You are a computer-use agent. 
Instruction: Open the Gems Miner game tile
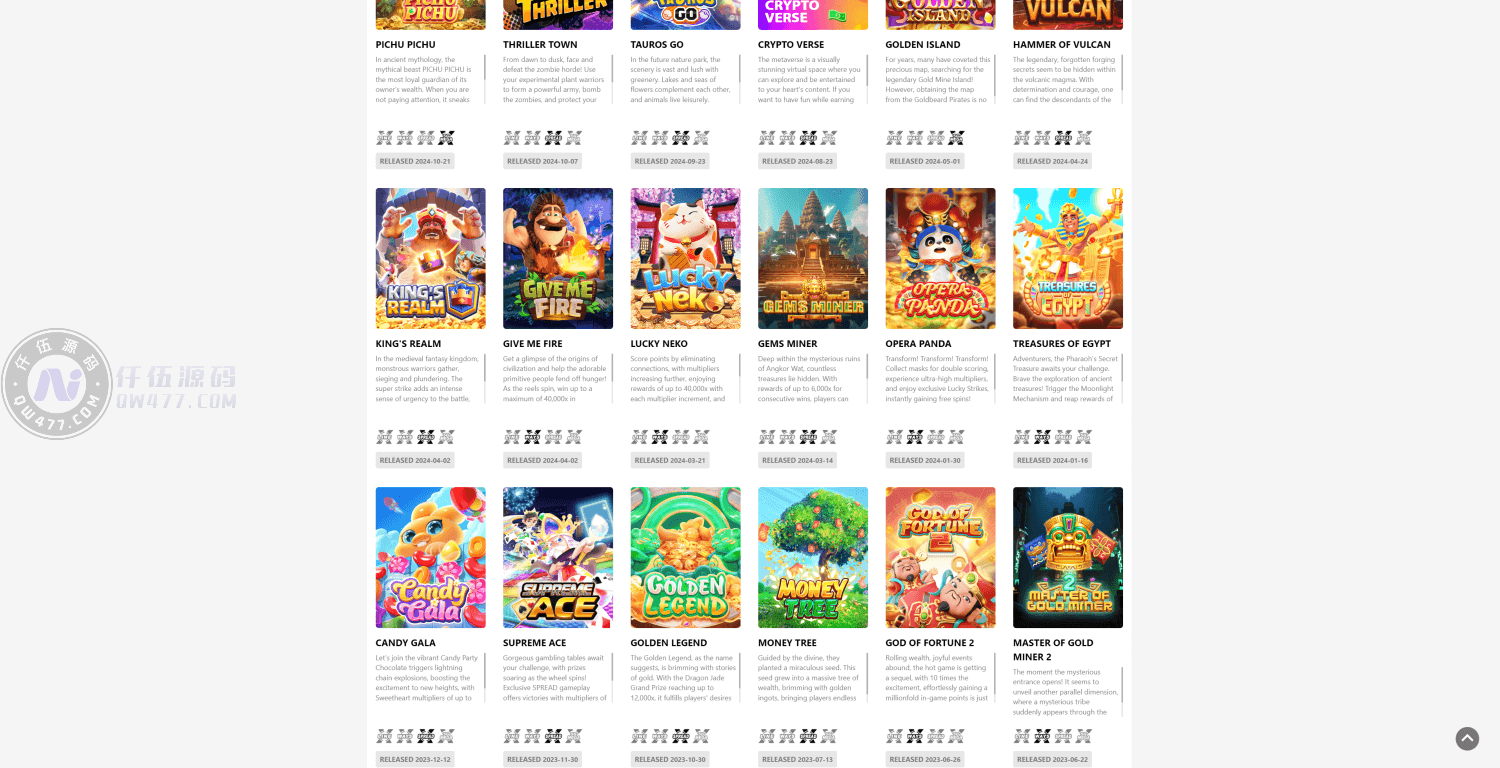click(x=812, y=258)
